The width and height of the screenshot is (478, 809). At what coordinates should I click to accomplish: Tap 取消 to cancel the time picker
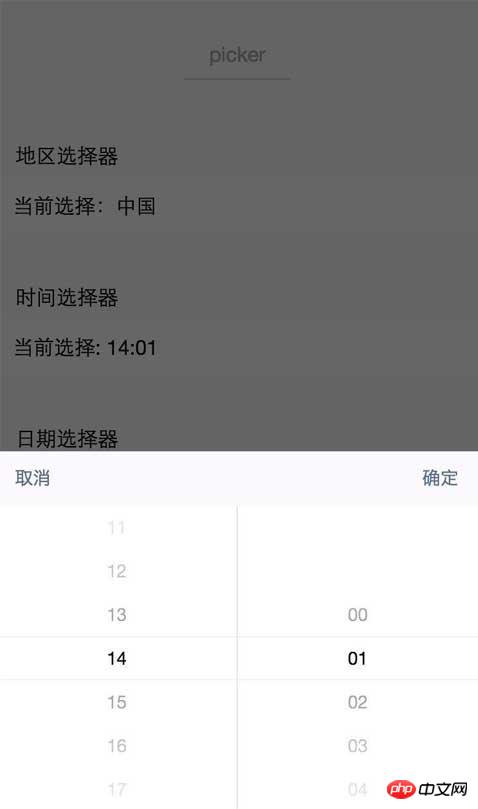[x=33, y=478]
